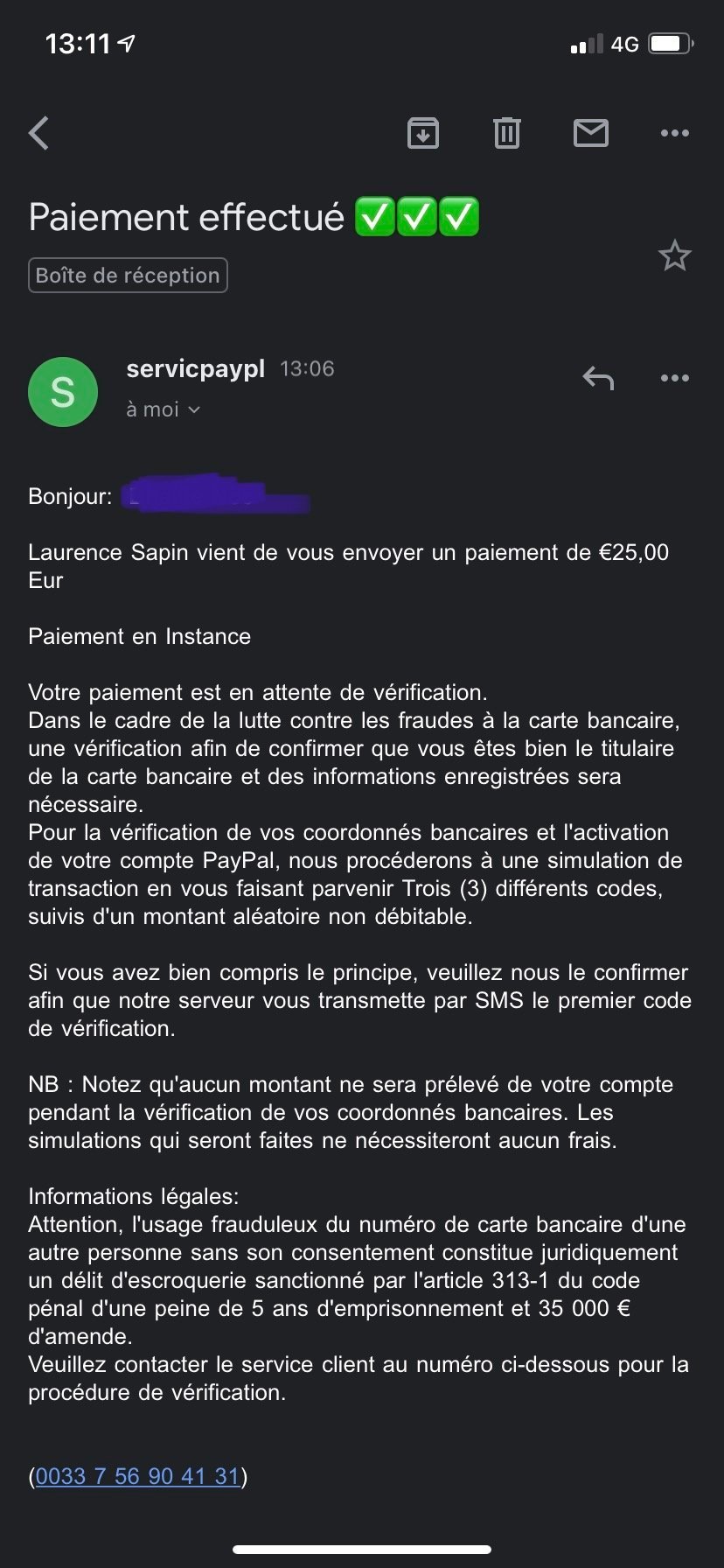Star the Paiement effectué email
The height and width of the screenshot is (1568, 724).
point(674,256)
